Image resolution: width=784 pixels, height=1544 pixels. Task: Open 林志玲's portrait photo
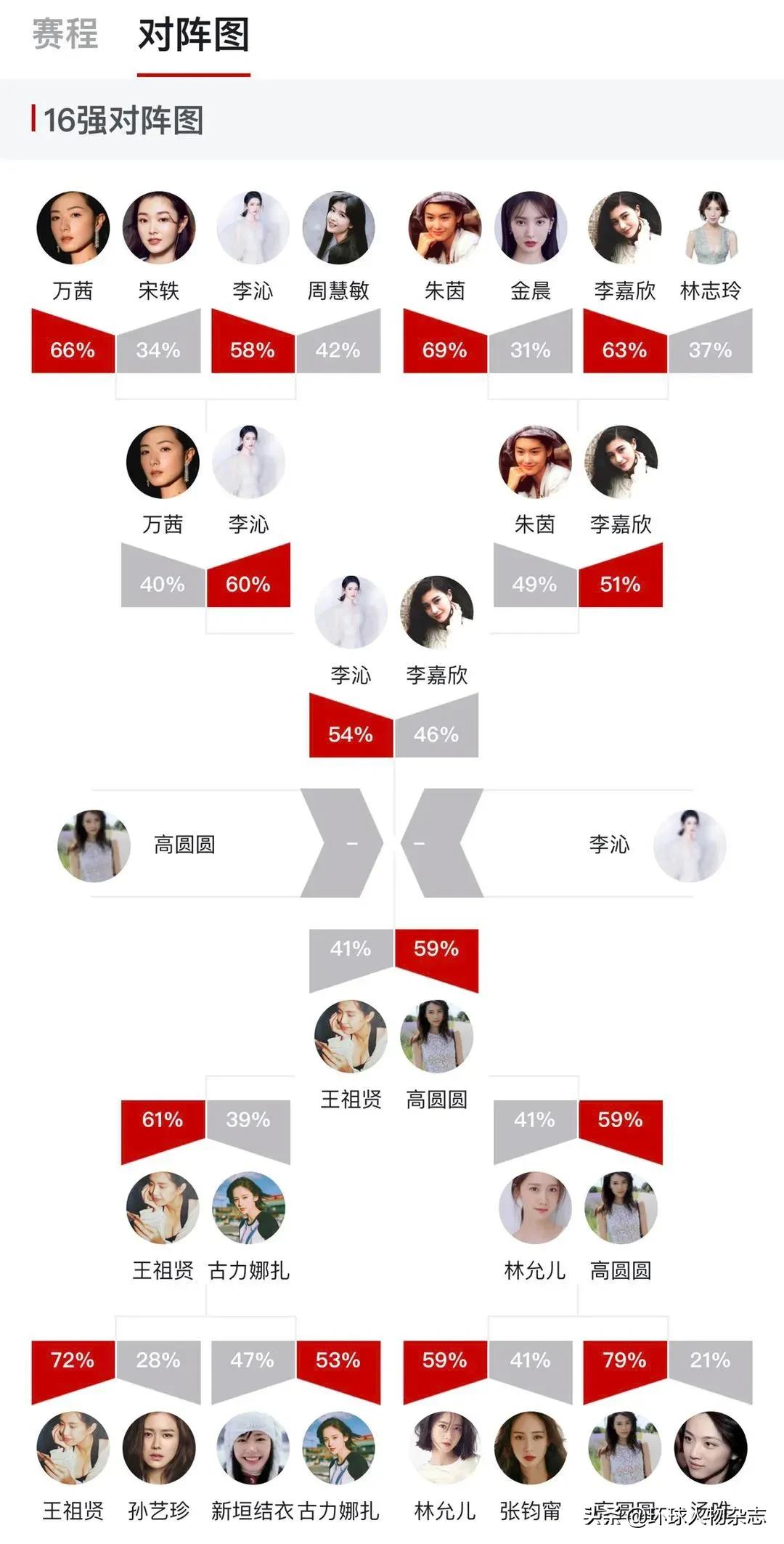711,227
